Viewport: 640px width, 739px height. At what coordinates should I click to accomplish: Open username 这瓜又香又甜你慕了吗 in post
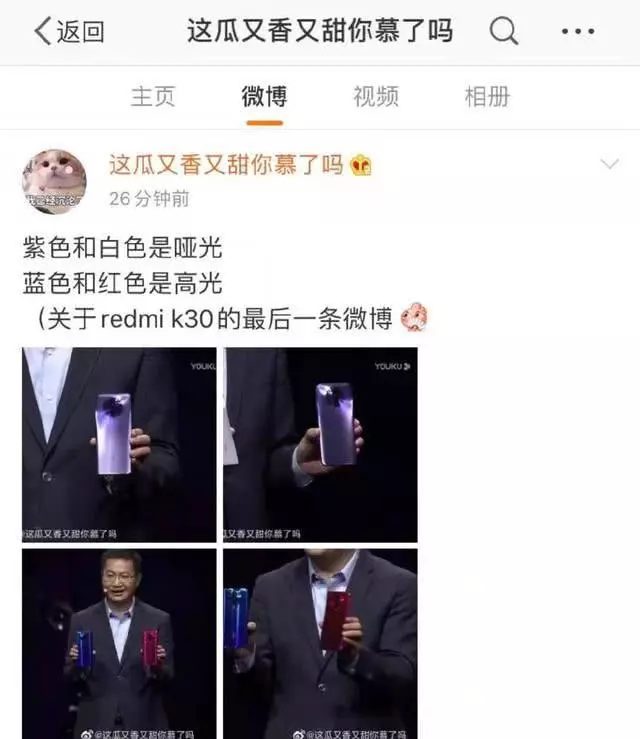click(x=225, y=164)
